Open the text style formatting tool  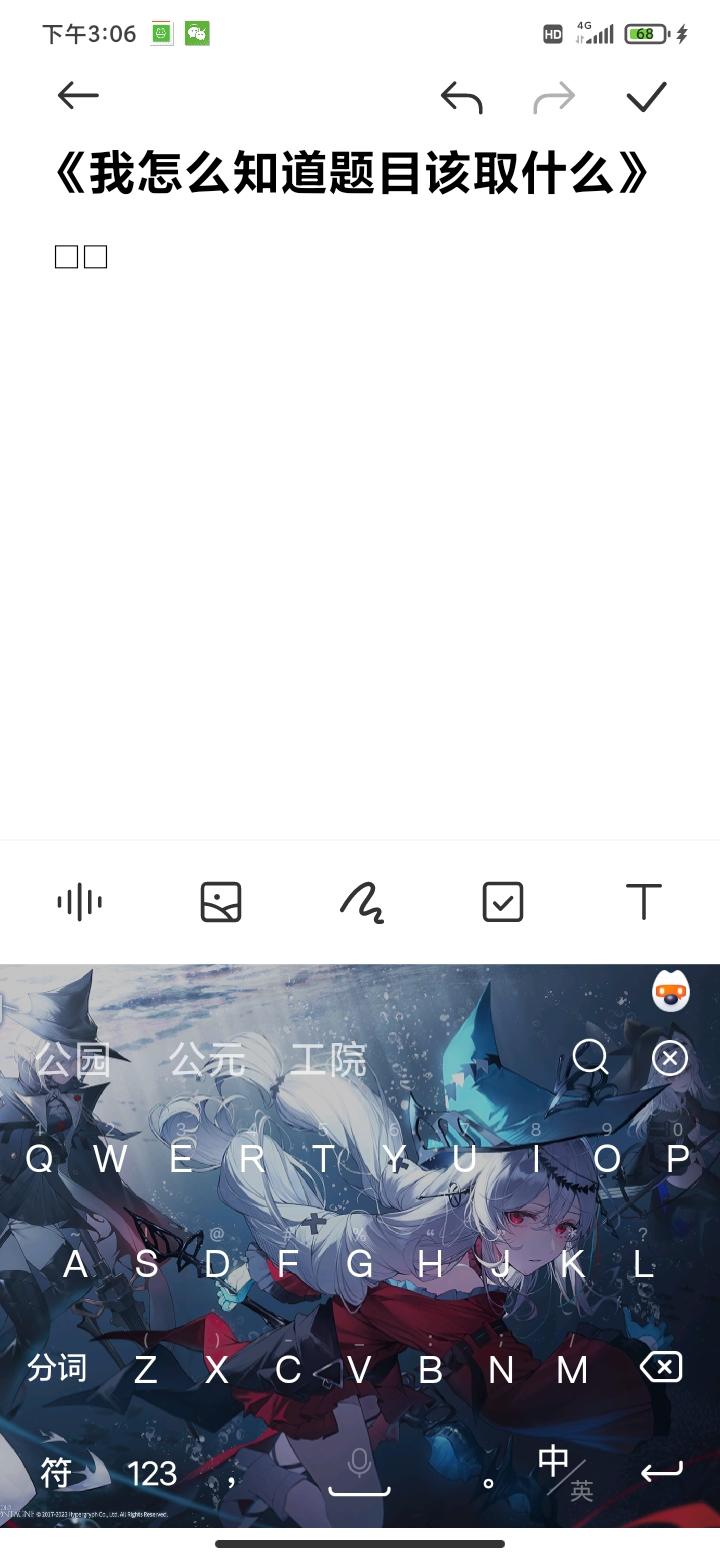pyautogui.click(x=643, y=900)
